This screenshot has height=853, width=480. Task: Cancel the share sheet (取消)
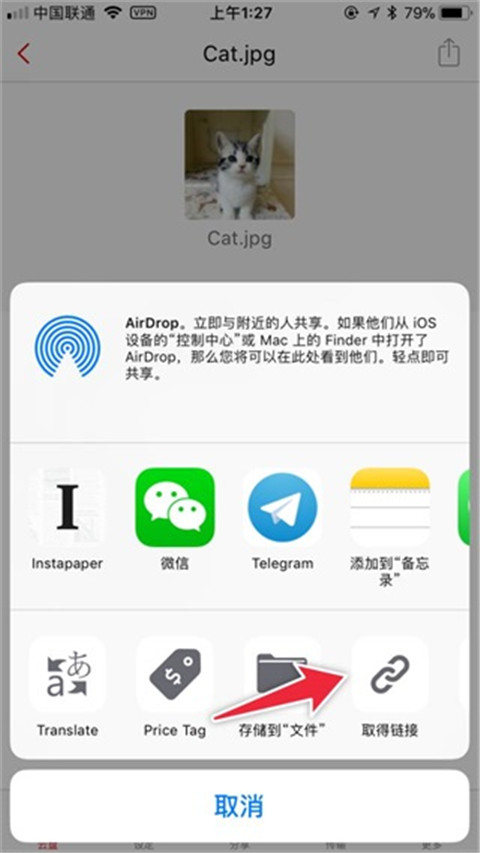pos(239,806)
